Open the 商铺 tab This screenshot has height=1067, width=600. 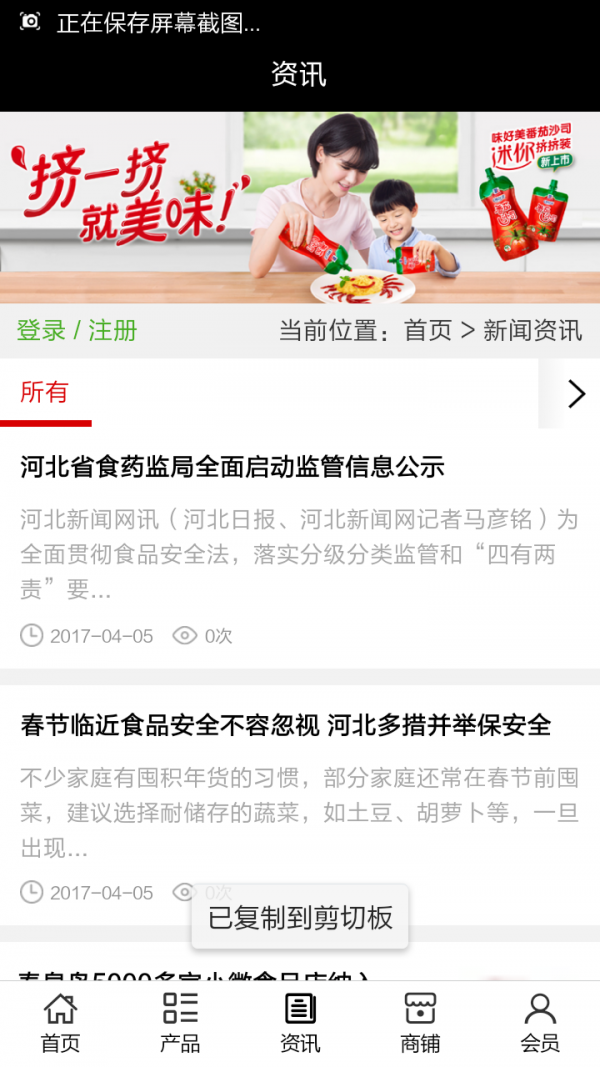pyautogui.click(x=420, y=1023)
